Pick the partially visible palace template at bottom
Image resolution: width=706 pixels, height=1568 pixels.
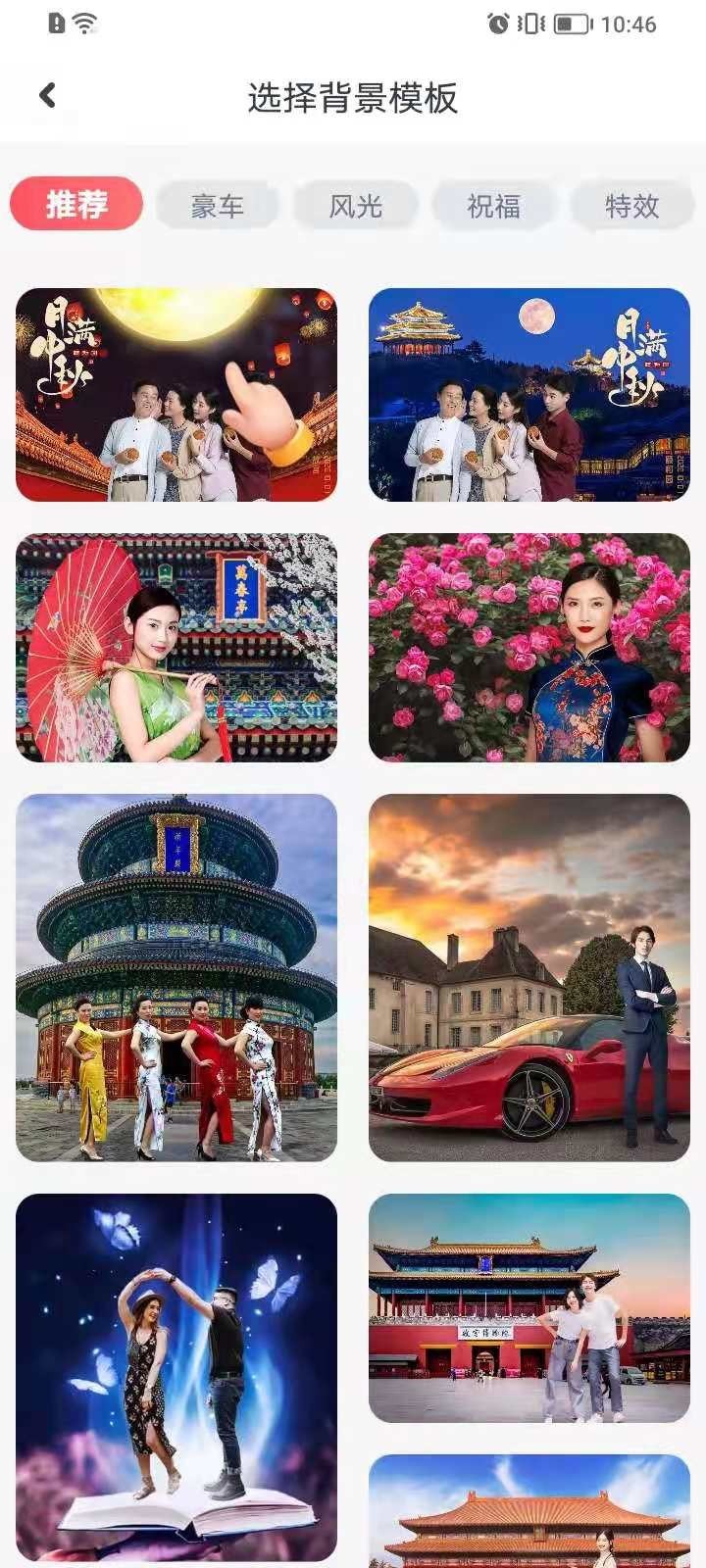point(529,1514)
